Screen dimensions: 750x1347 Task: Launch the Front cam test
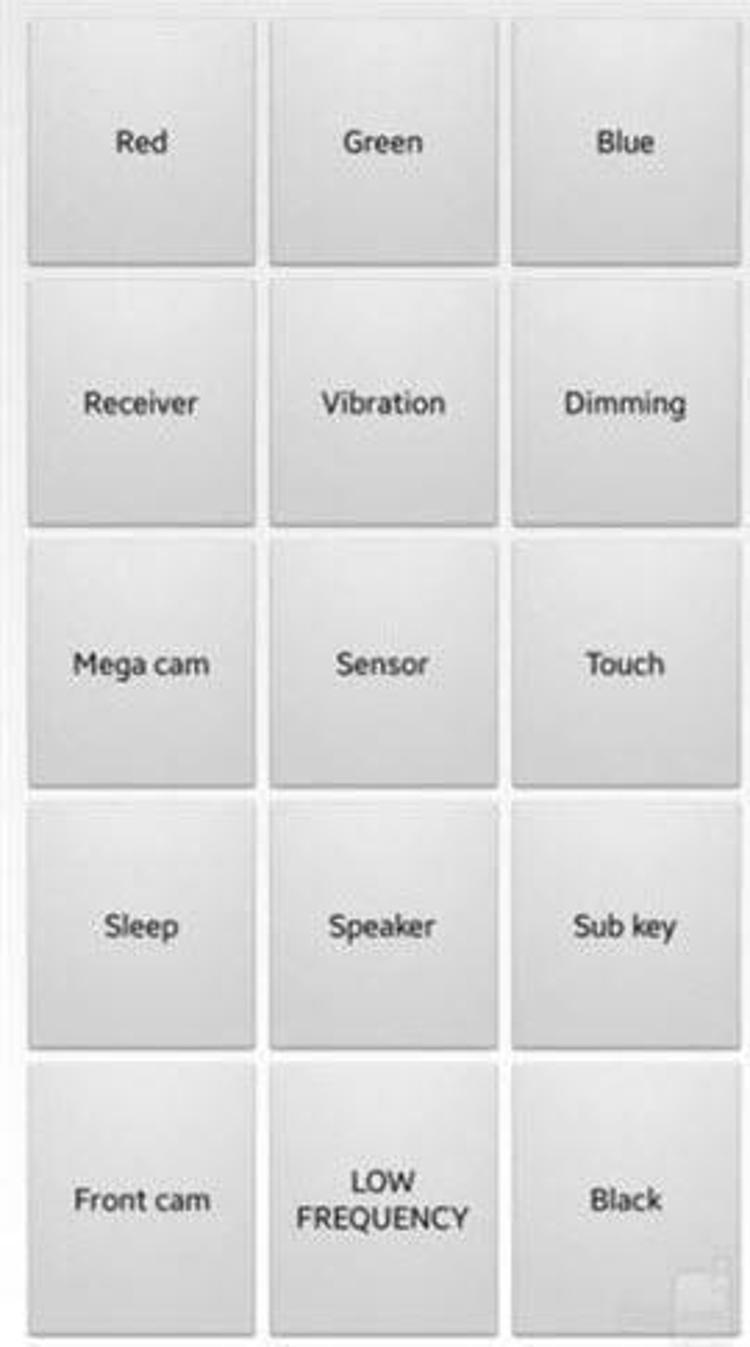pos(141,1199)
